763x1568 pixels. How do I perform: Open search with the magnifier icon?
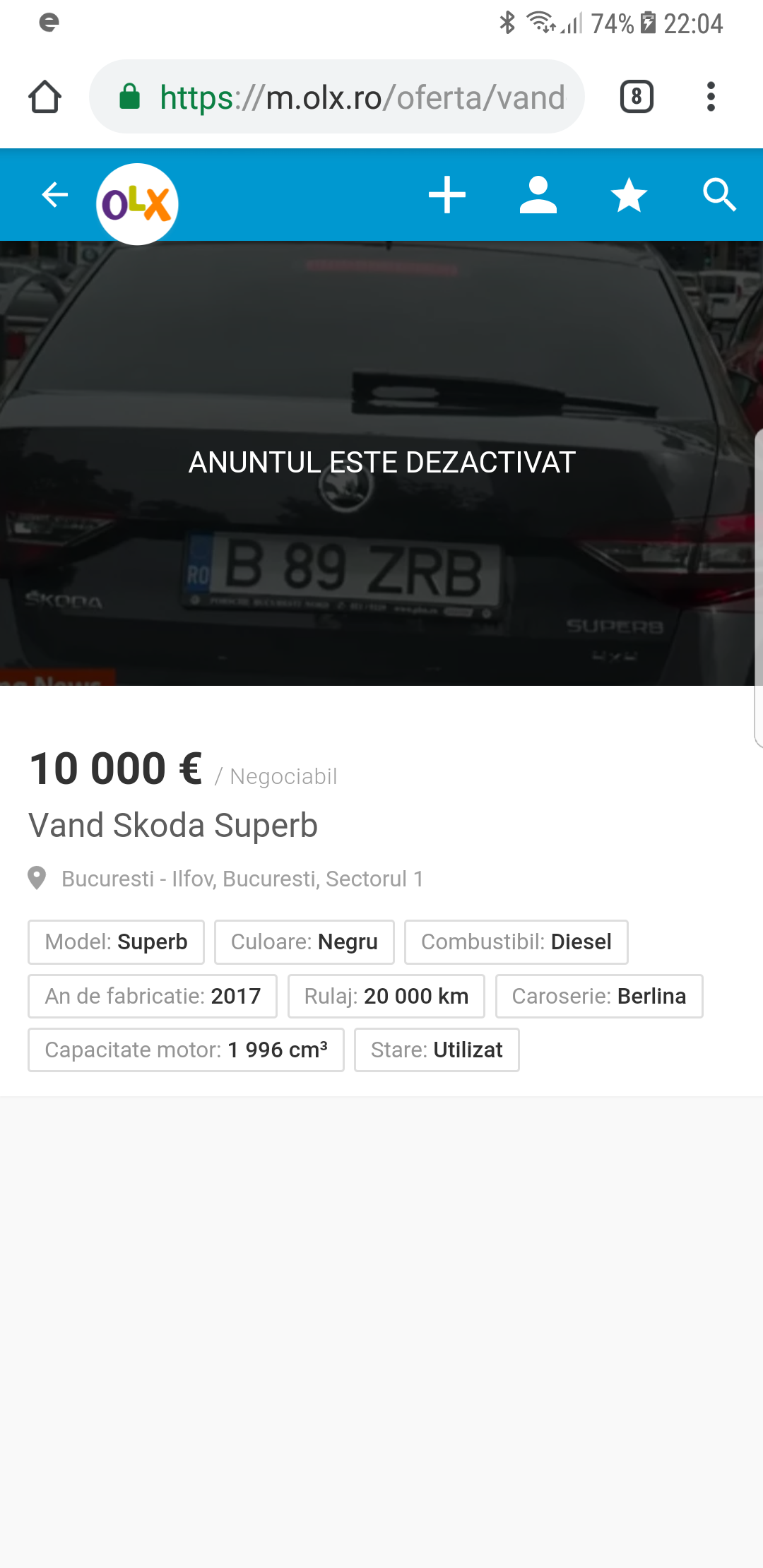pos(719,195)
